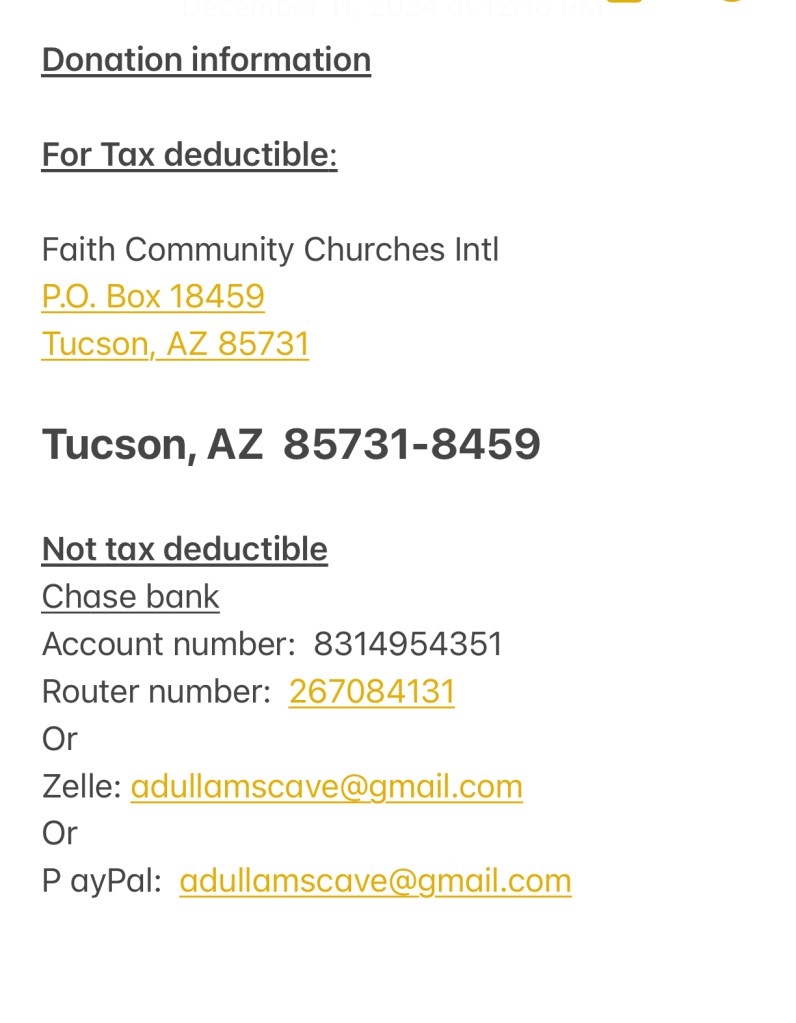The image size is (796, 1023).
Task: Open the P.O. Box 18459 address link
Action: point(153,296)
